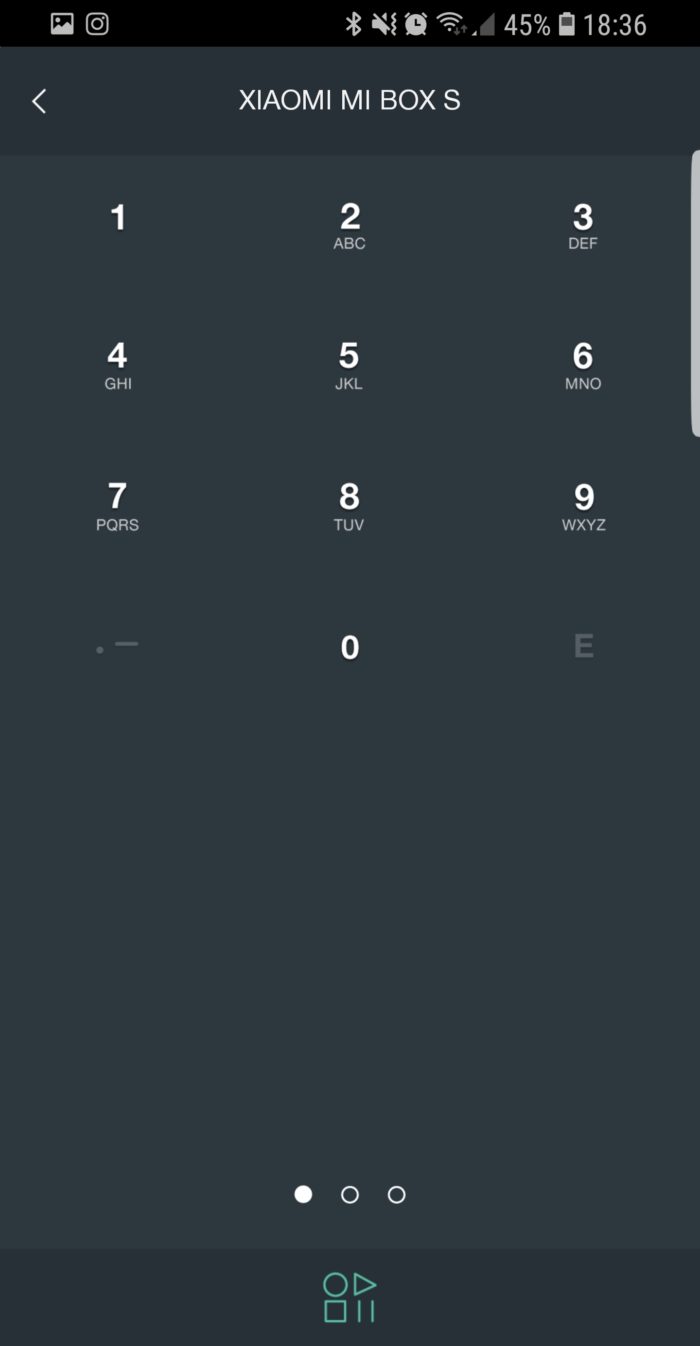Tap number key 0
The width and height of the screenshot is (700, 1346).
click(349, 648)
